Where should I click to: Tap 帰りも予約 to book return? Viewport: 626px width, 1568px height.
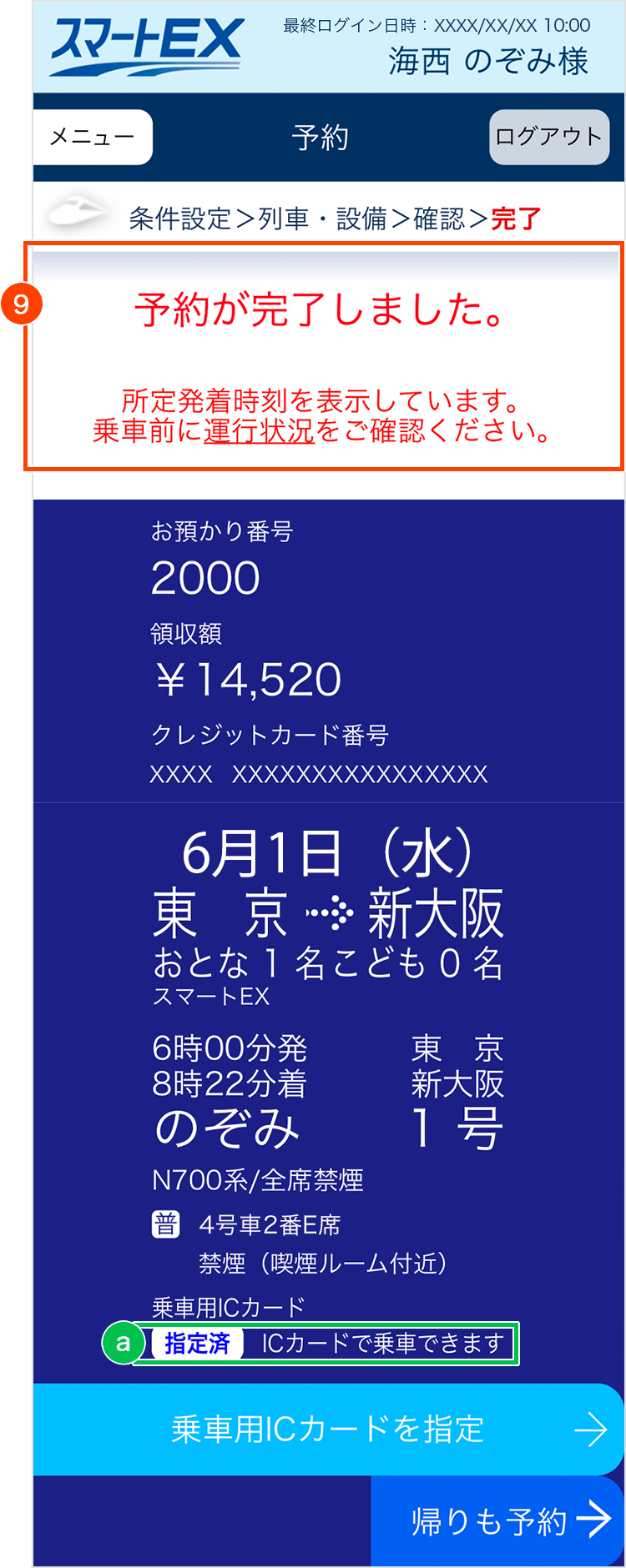[x=497, y=1520]
